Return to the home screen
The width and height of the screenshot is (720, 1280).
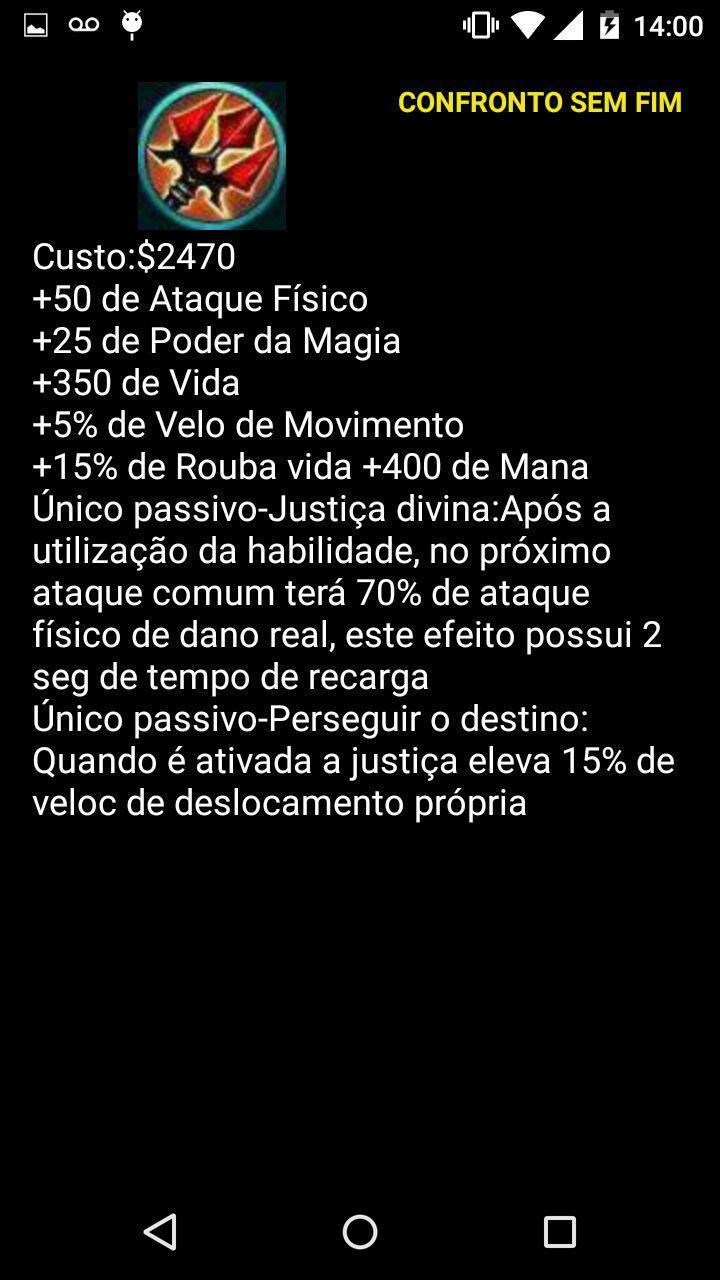point(360,1232)
